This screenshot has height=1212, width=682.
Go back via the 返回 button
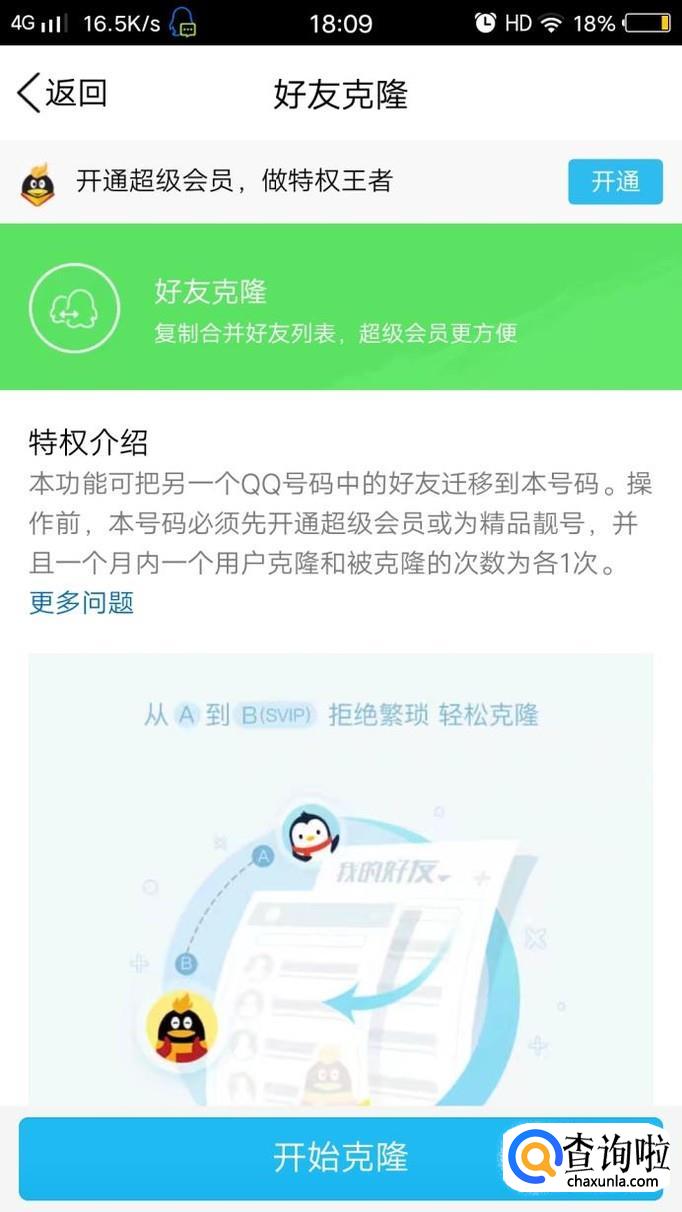point(62,93)
